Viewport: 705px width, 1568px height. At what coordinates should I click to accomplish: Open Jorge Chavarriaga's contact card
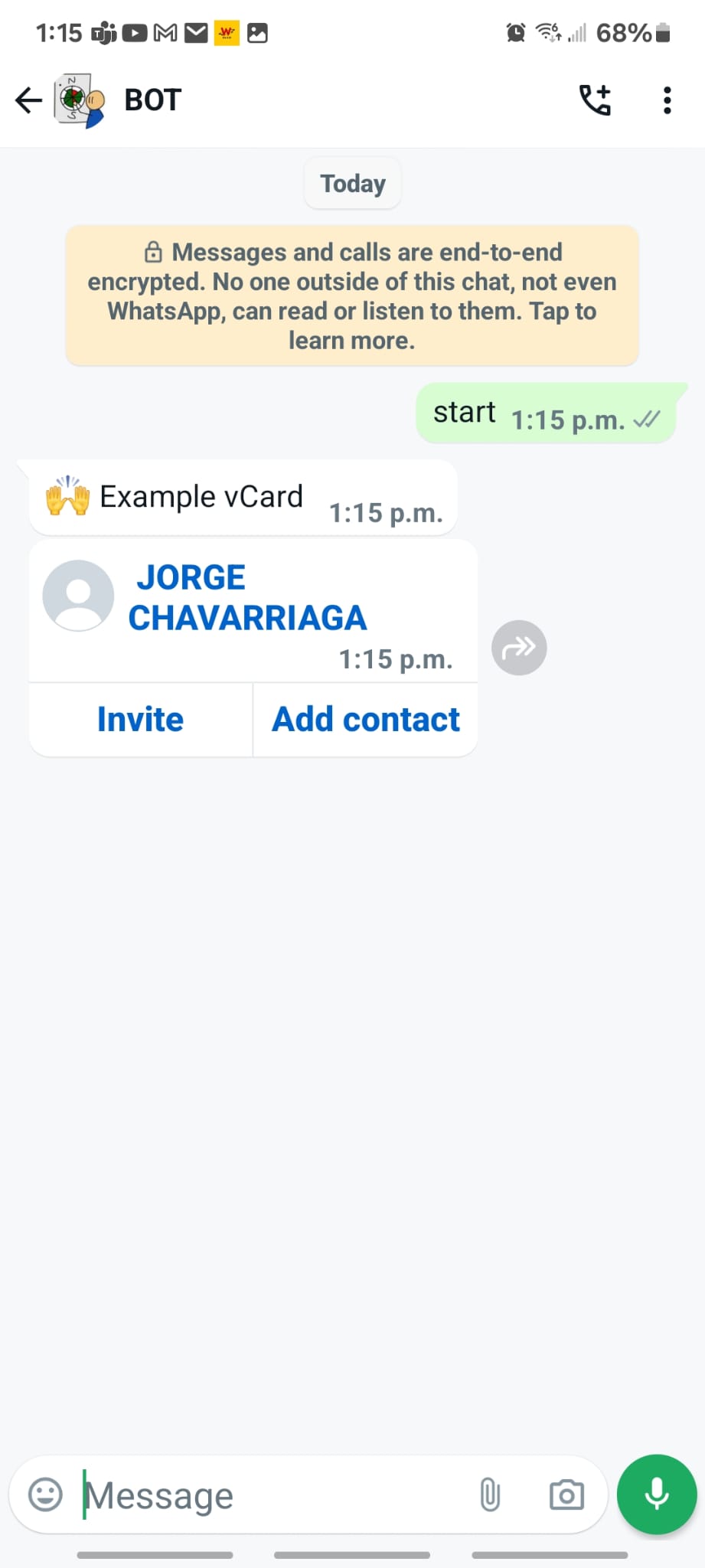click(246, 598)
